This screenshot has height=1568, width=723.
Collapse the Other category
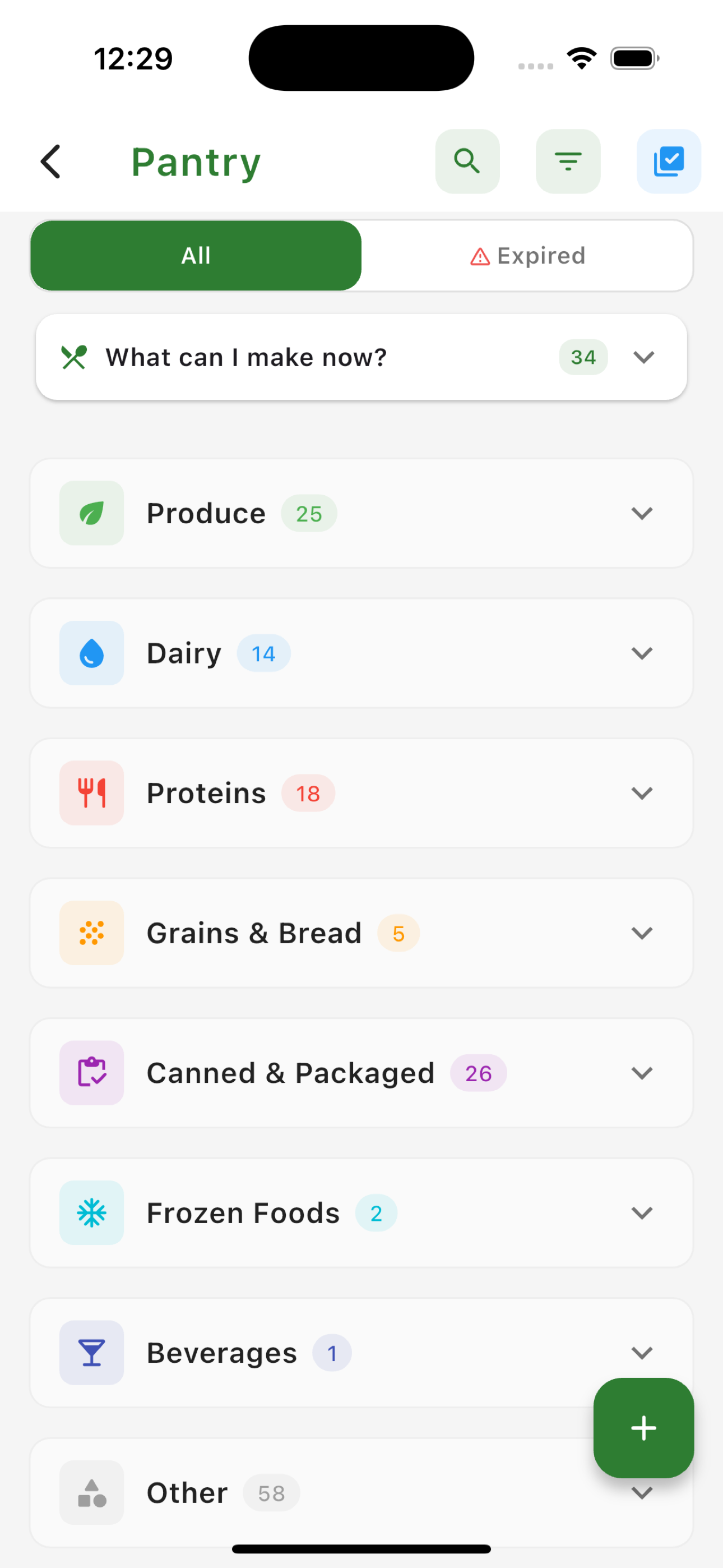[x=642, y=1493]
